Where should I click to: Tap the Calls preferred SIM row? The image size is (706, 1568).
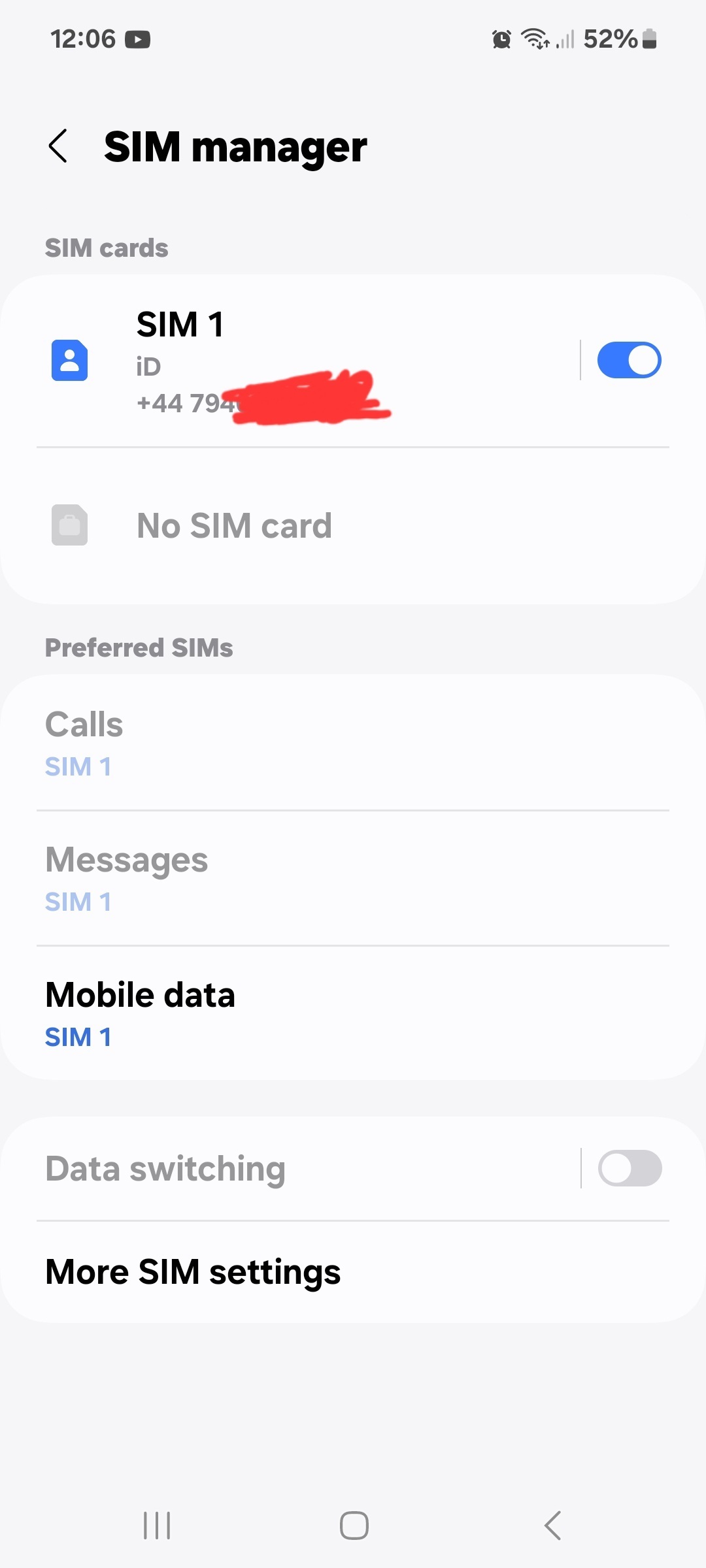click(x=353, y=743)
